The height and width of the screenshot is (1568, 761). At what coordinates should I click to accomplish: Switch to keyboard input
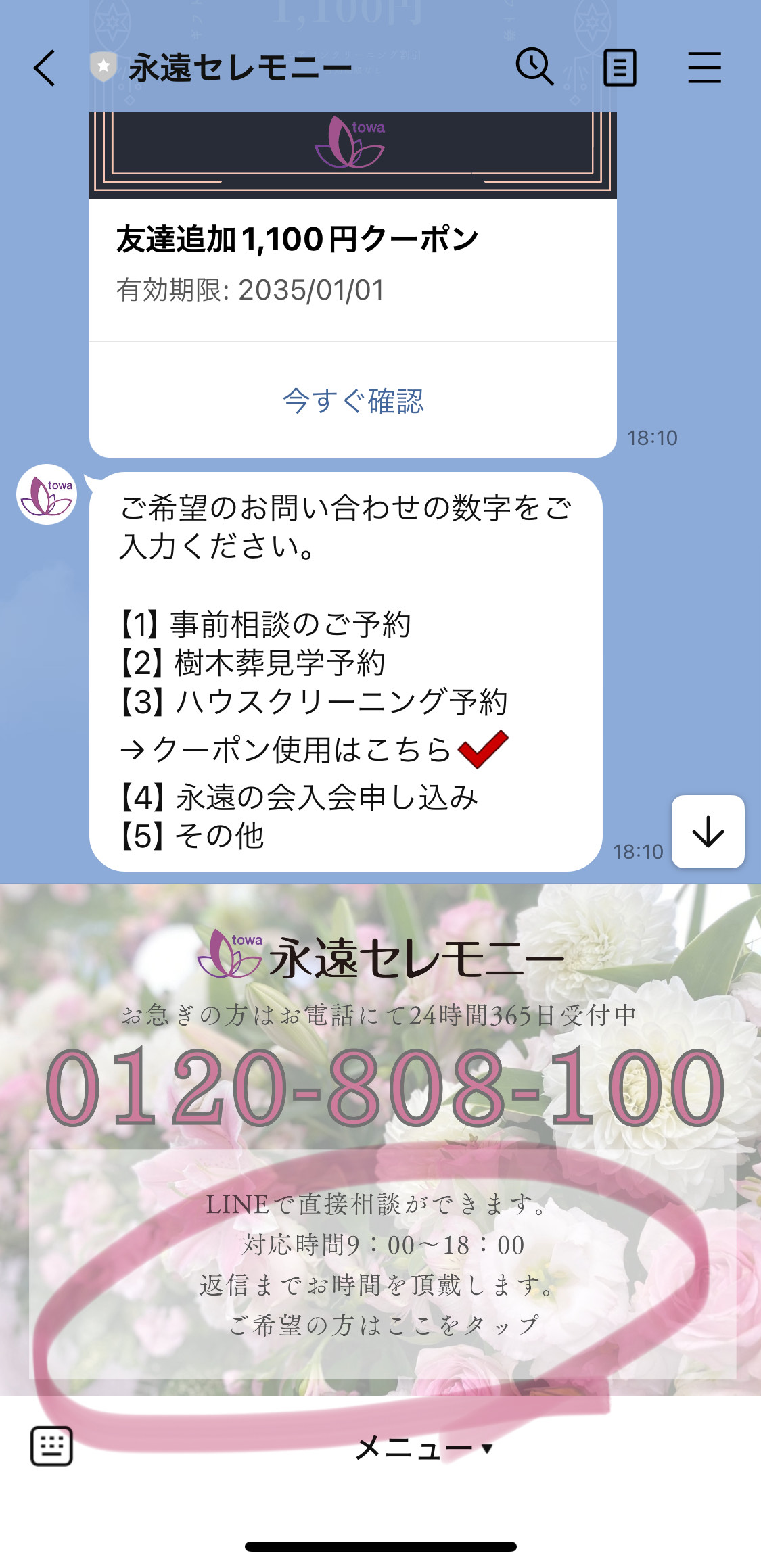(51, 1446)
